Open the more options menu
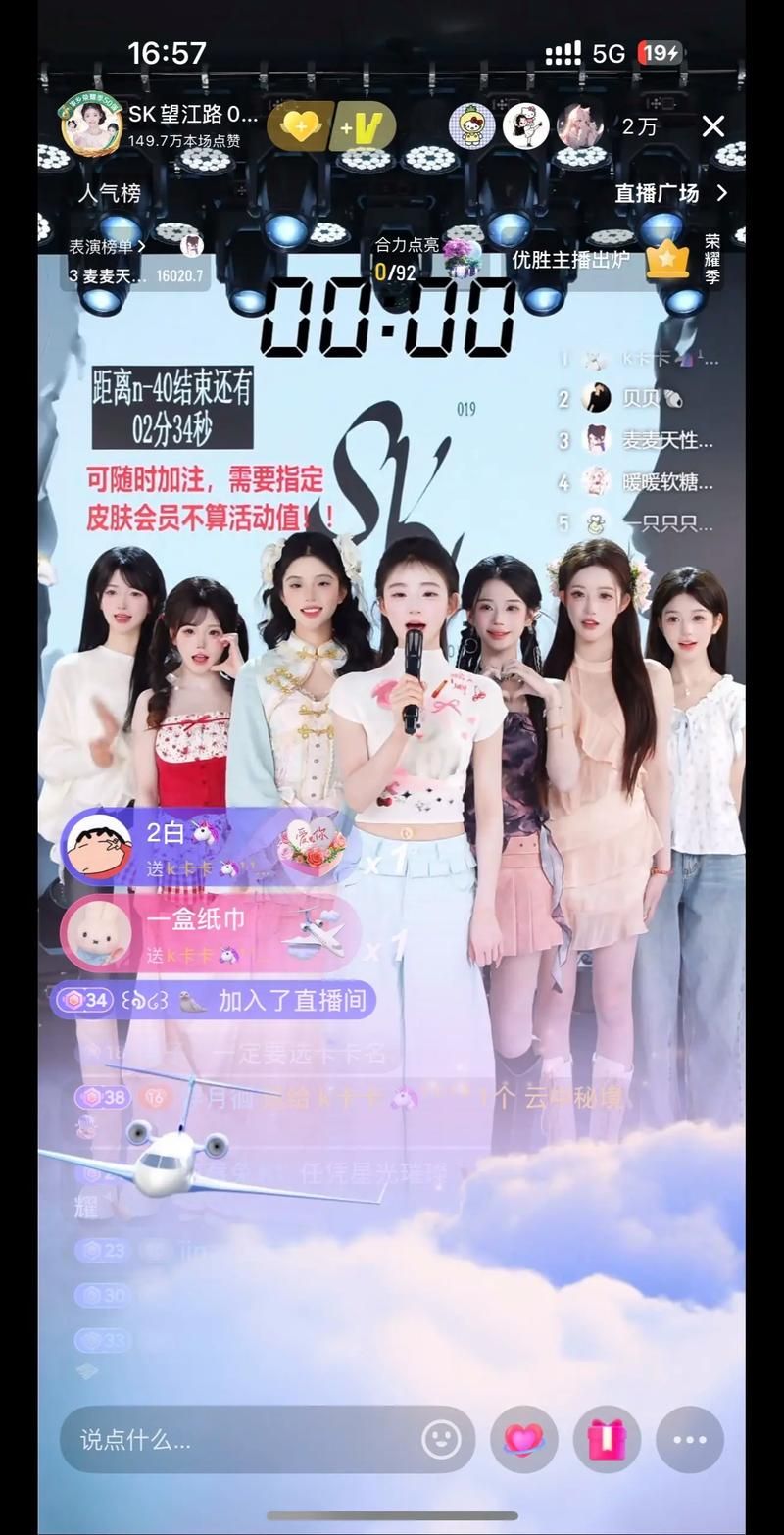Image resolution: width=784 pixels, height=1535 pixels. click(x=690, y=1439)
